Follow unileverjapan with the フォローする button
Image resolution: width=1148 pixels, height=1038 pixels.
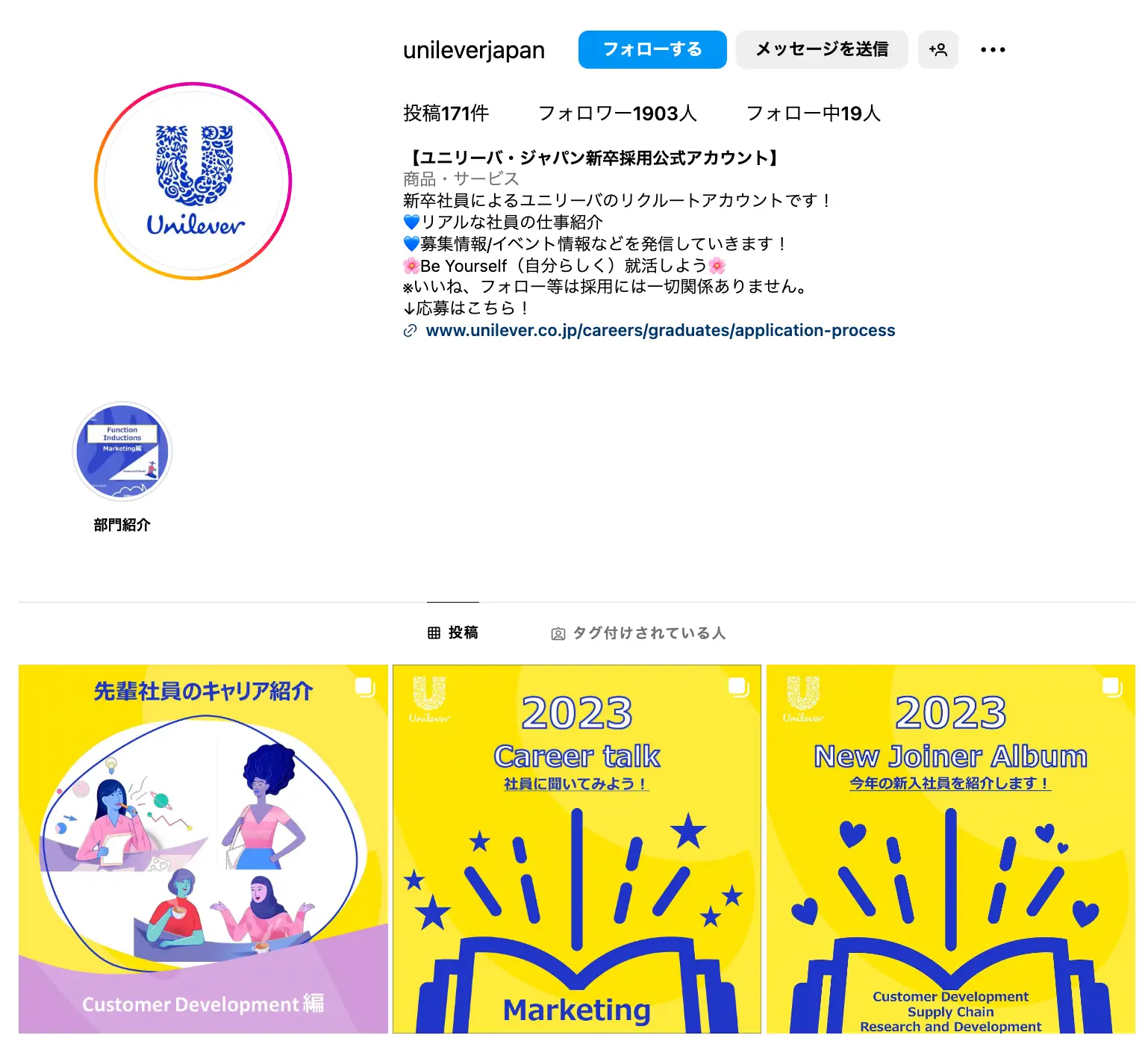(652, 49)
